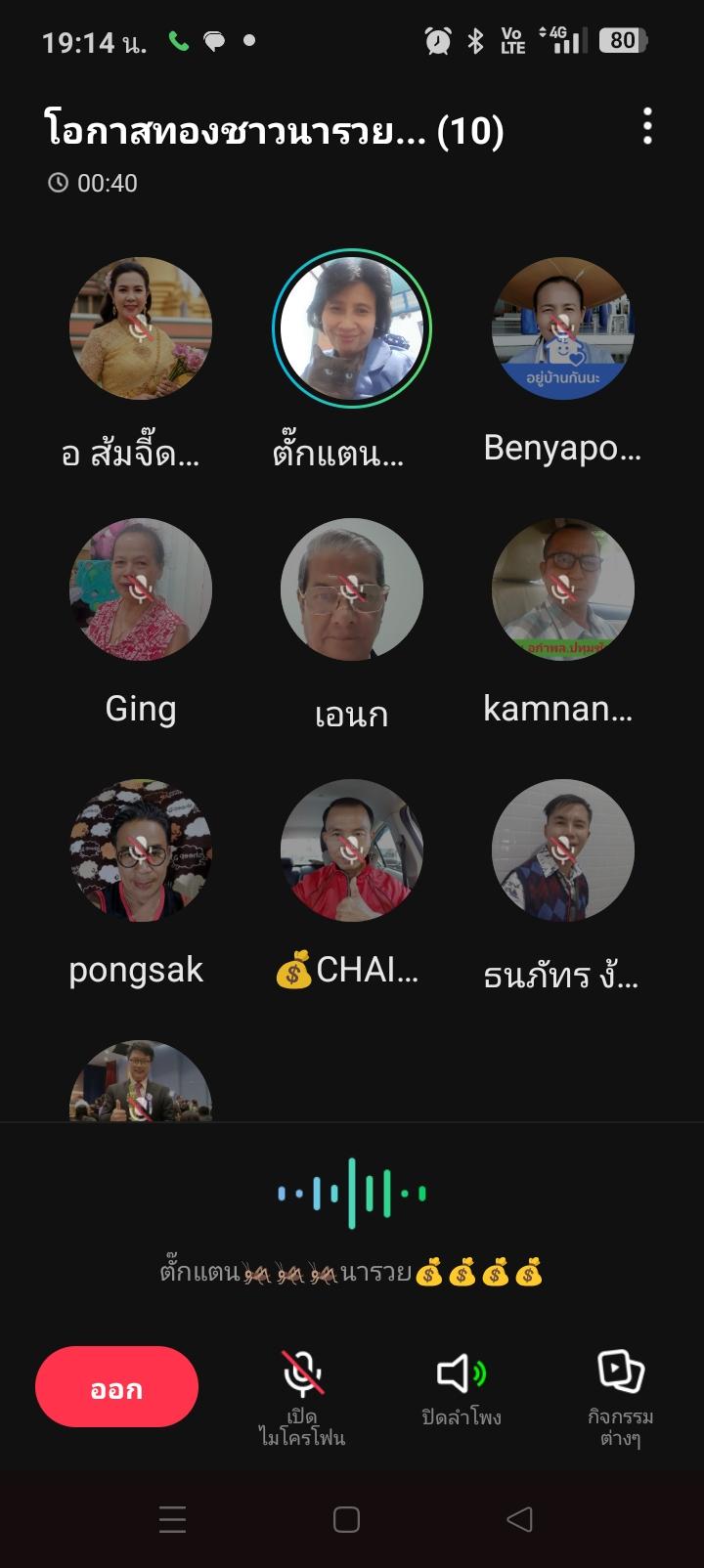Tap the red ออก leave button
Viewport: 704px width, 1568px height.
pos(116,1386)
